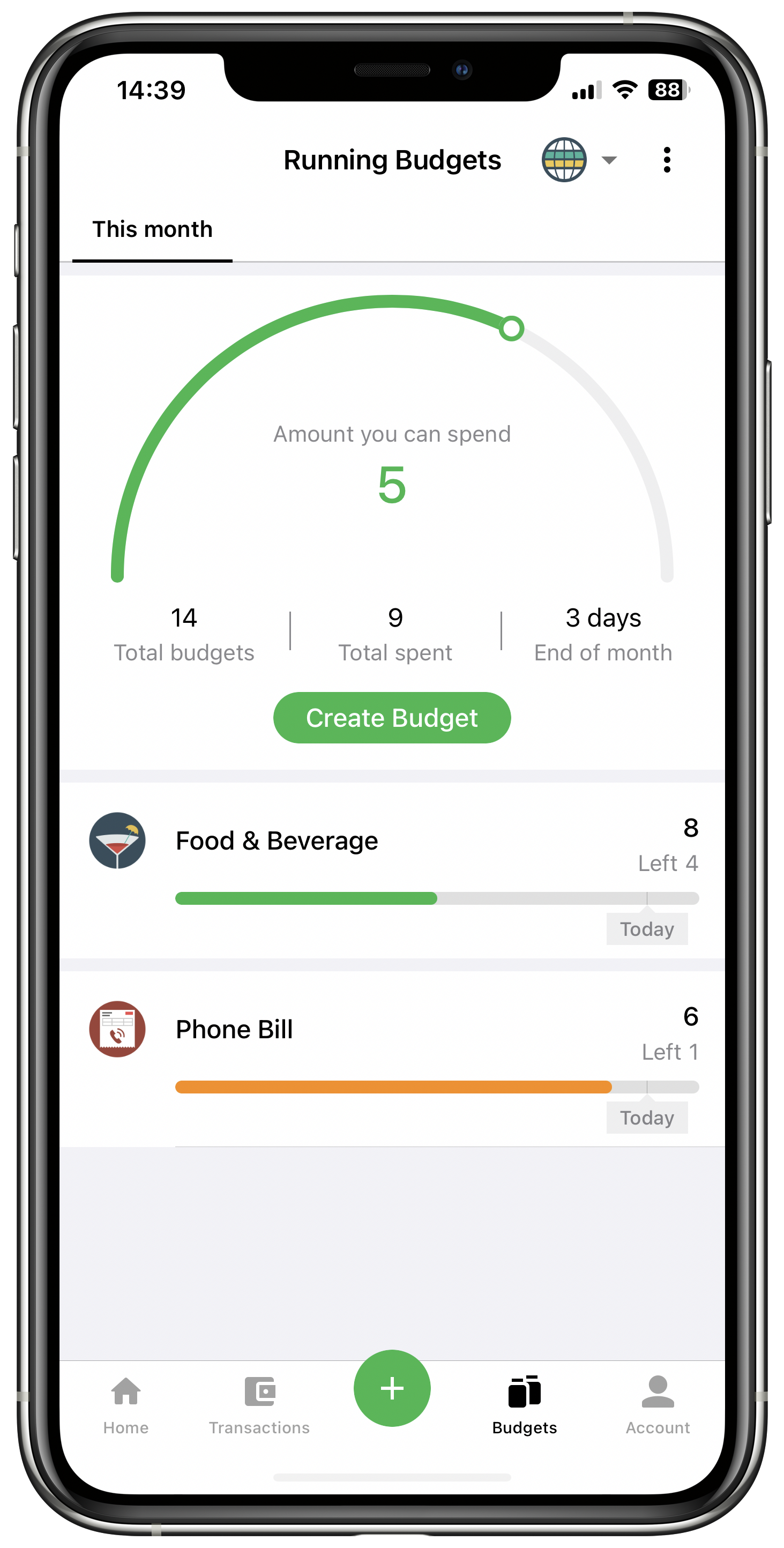Select the This month tab
Viewport: 784px width, 1548px height.
click(x=152, y=230)
